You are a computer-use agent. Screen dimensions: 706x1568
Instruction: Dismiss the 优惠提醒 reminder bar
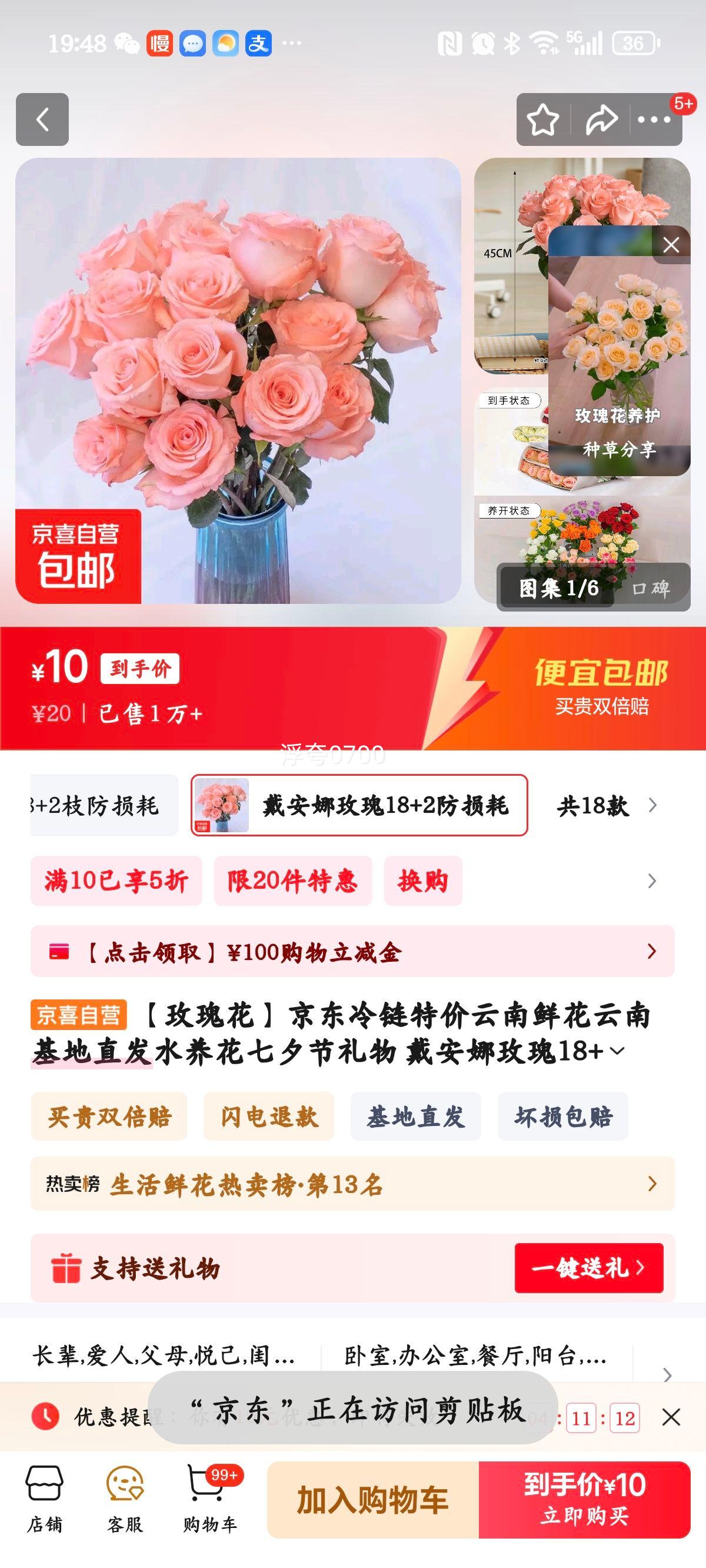(x=671, y=1418)
